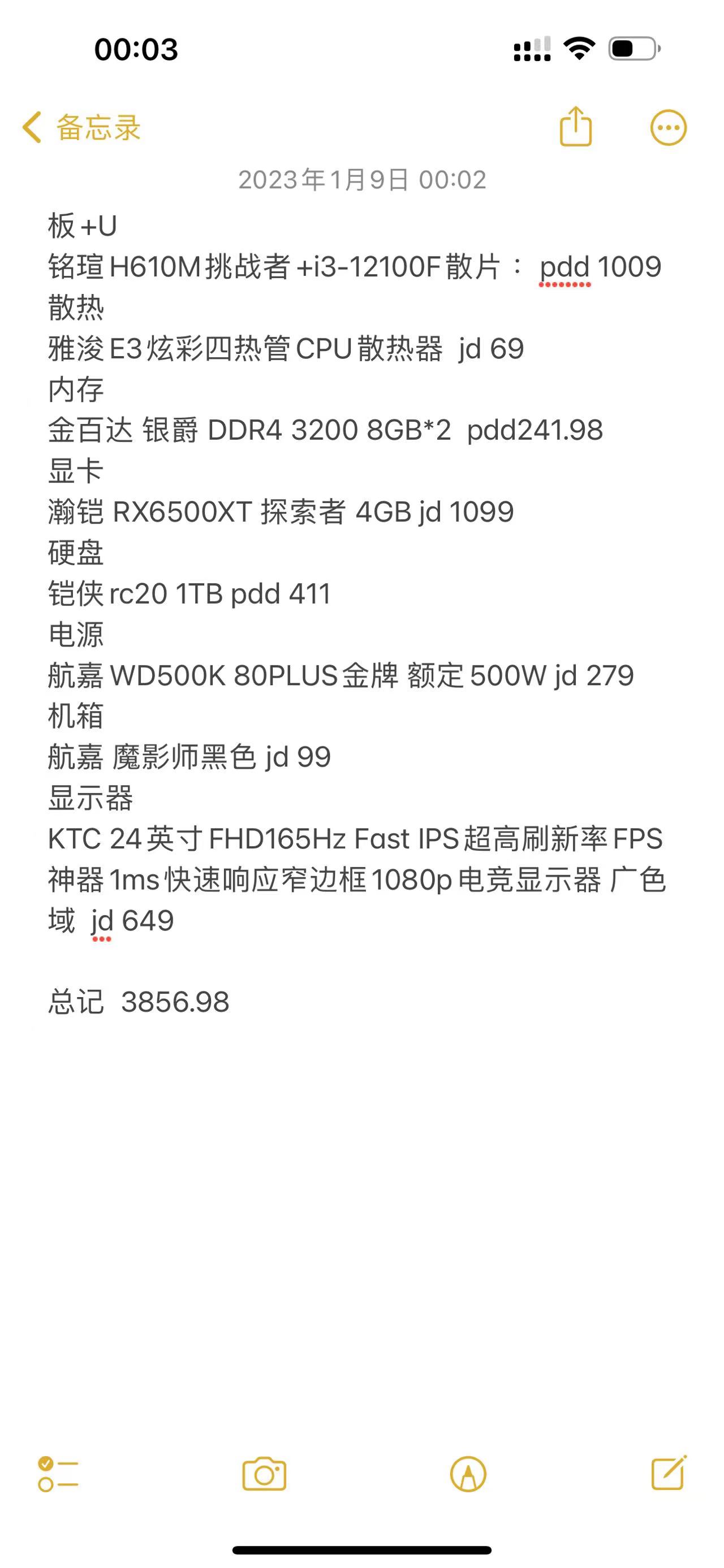Image resolution: width=724 pixels, height=1568 pixels.
Task: Open the markup drawing tool
Action: [468, 1474]
